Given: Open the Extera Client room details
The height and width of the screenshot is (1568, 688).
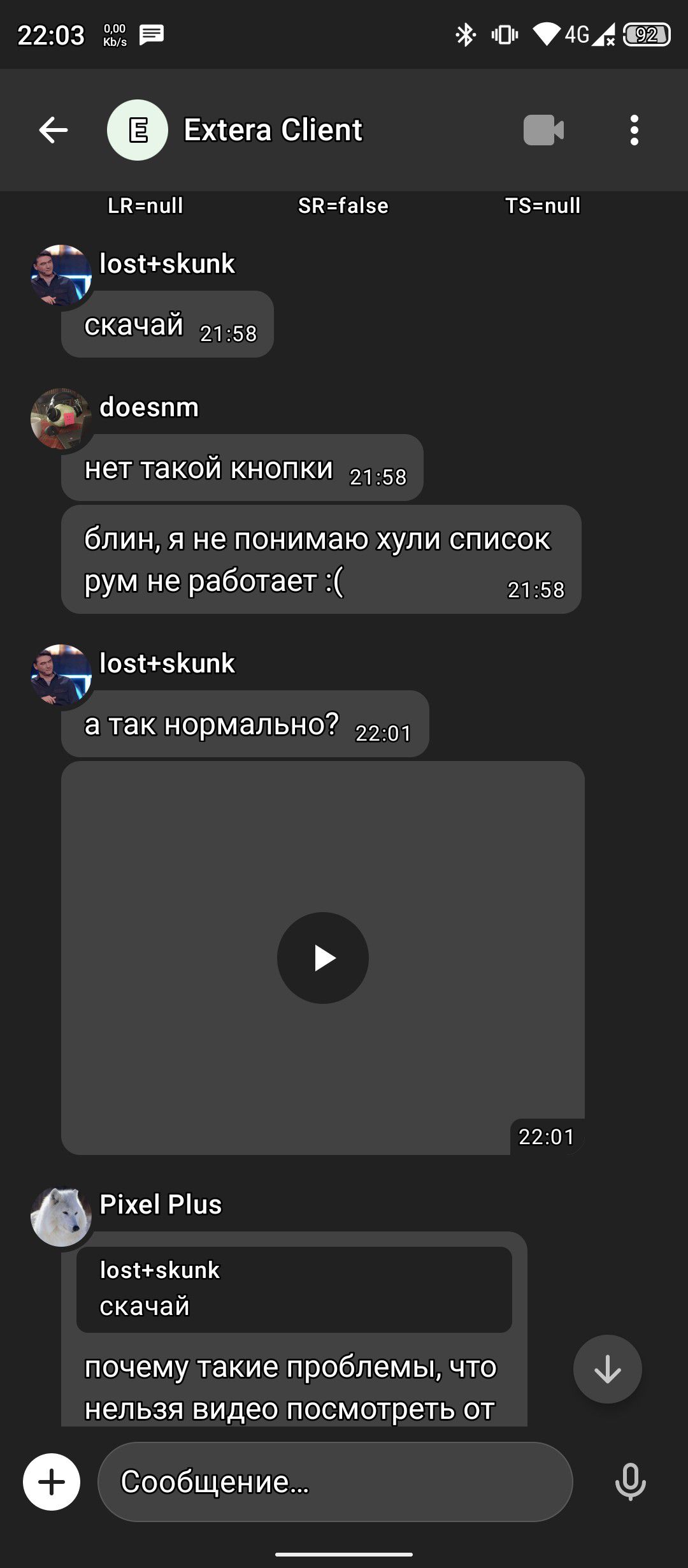Looking at the screenshot, I should [273, 130].
